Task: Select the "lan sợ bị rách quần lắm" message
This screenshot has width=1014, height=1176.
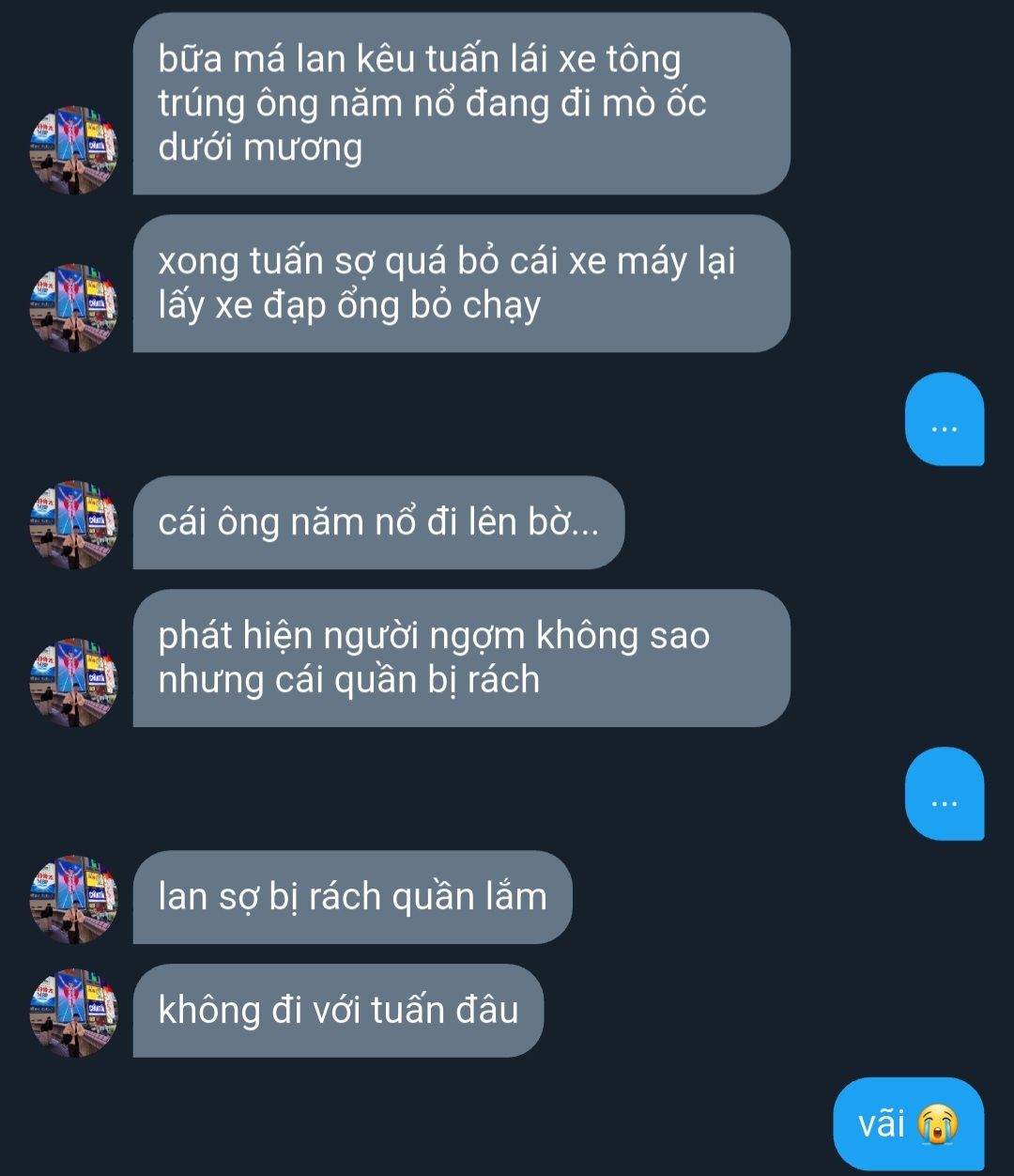Action: tap(352, 897)
